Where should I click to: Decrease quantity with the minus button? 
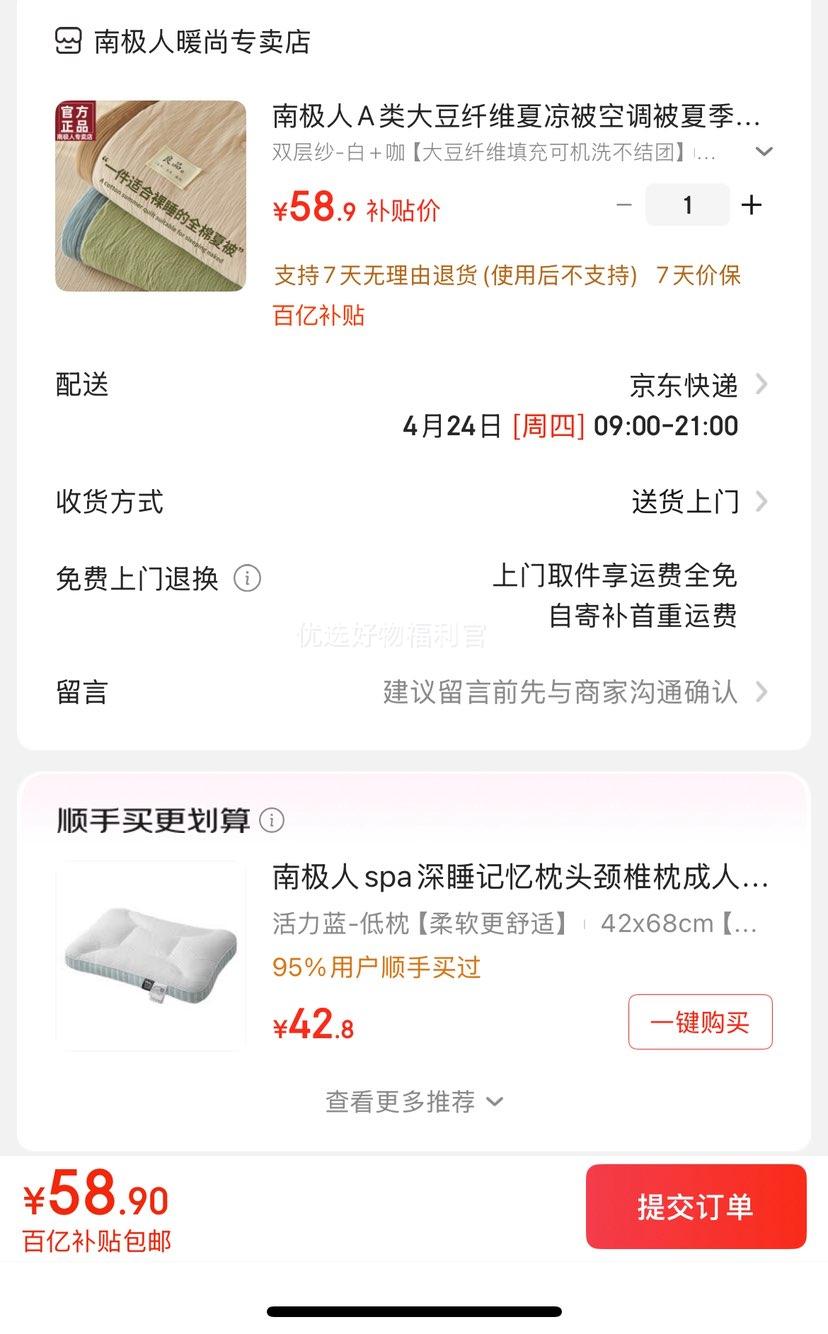624,205
